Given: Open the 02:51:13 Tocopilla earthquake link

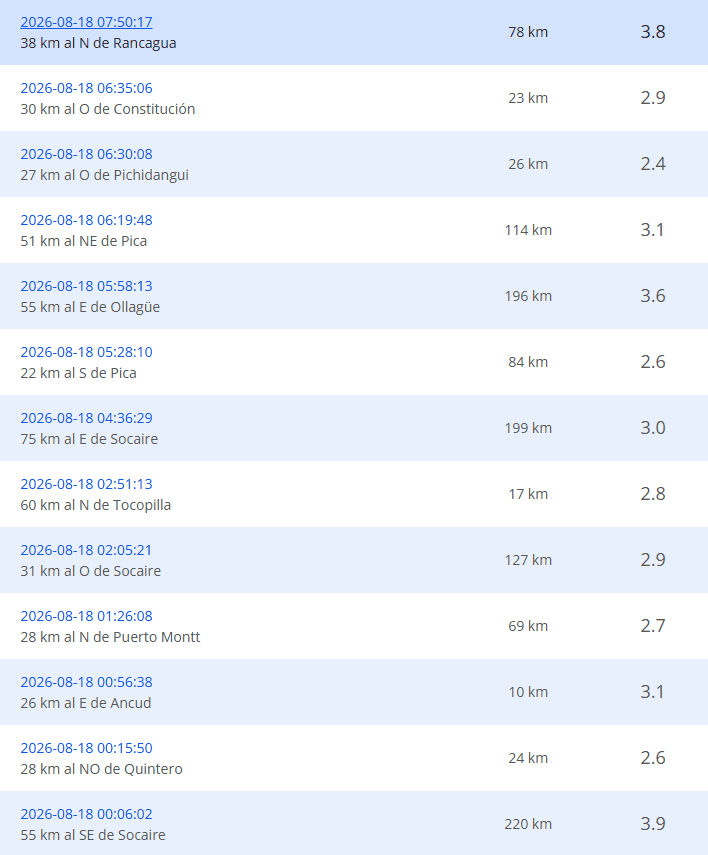Looking at the screenshot, I should [x=86, y=484].
